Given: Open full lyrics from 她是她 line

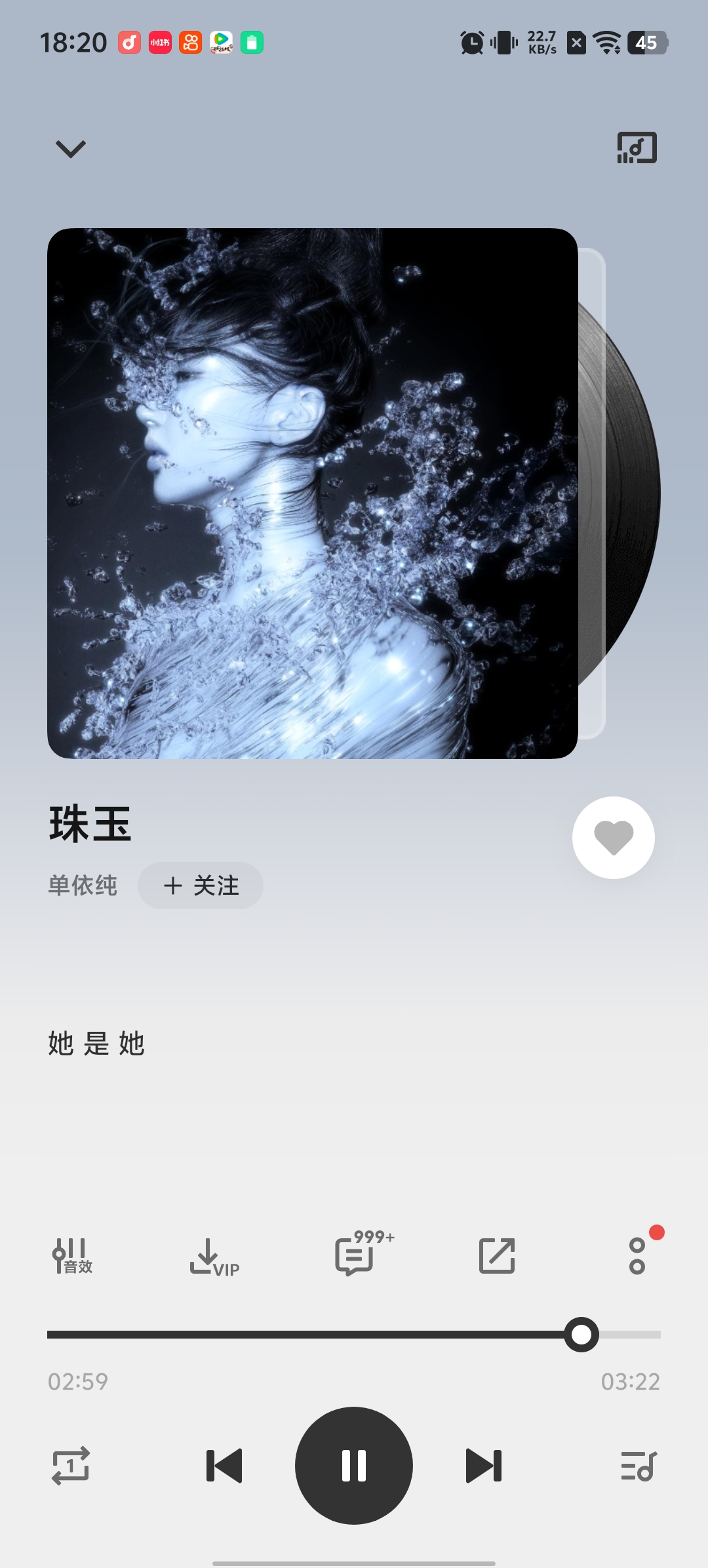Looking at the screenshot, I should (96, 1043).
